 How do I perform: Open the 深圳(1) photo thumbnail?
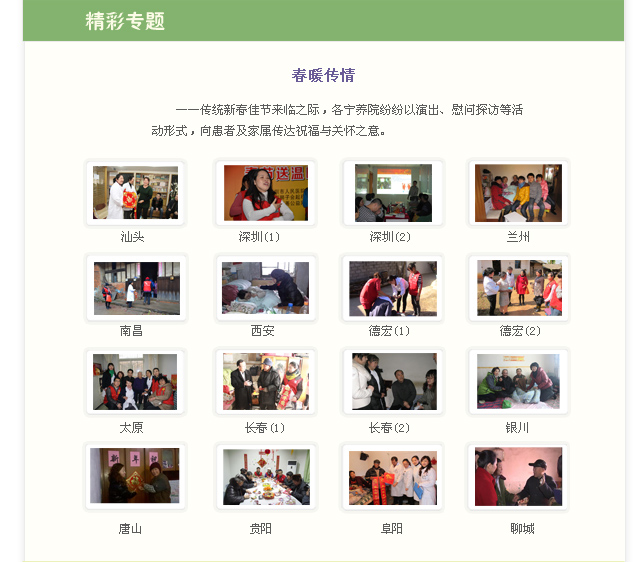[x=265, y=193]
